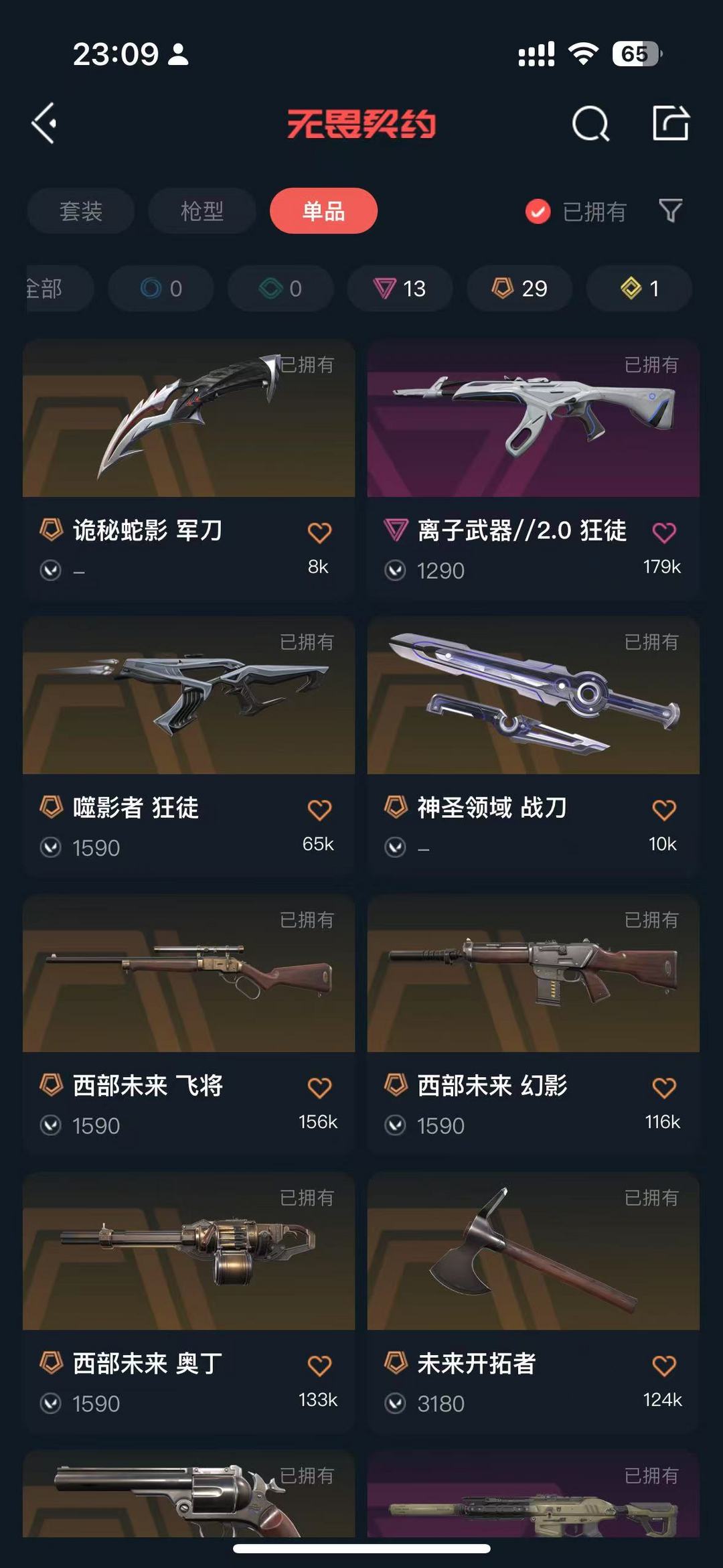This screenshot has width=723, height=1568.
Task: Uncheck the 已拥有 filter checkbox
Action: [538, 212]
